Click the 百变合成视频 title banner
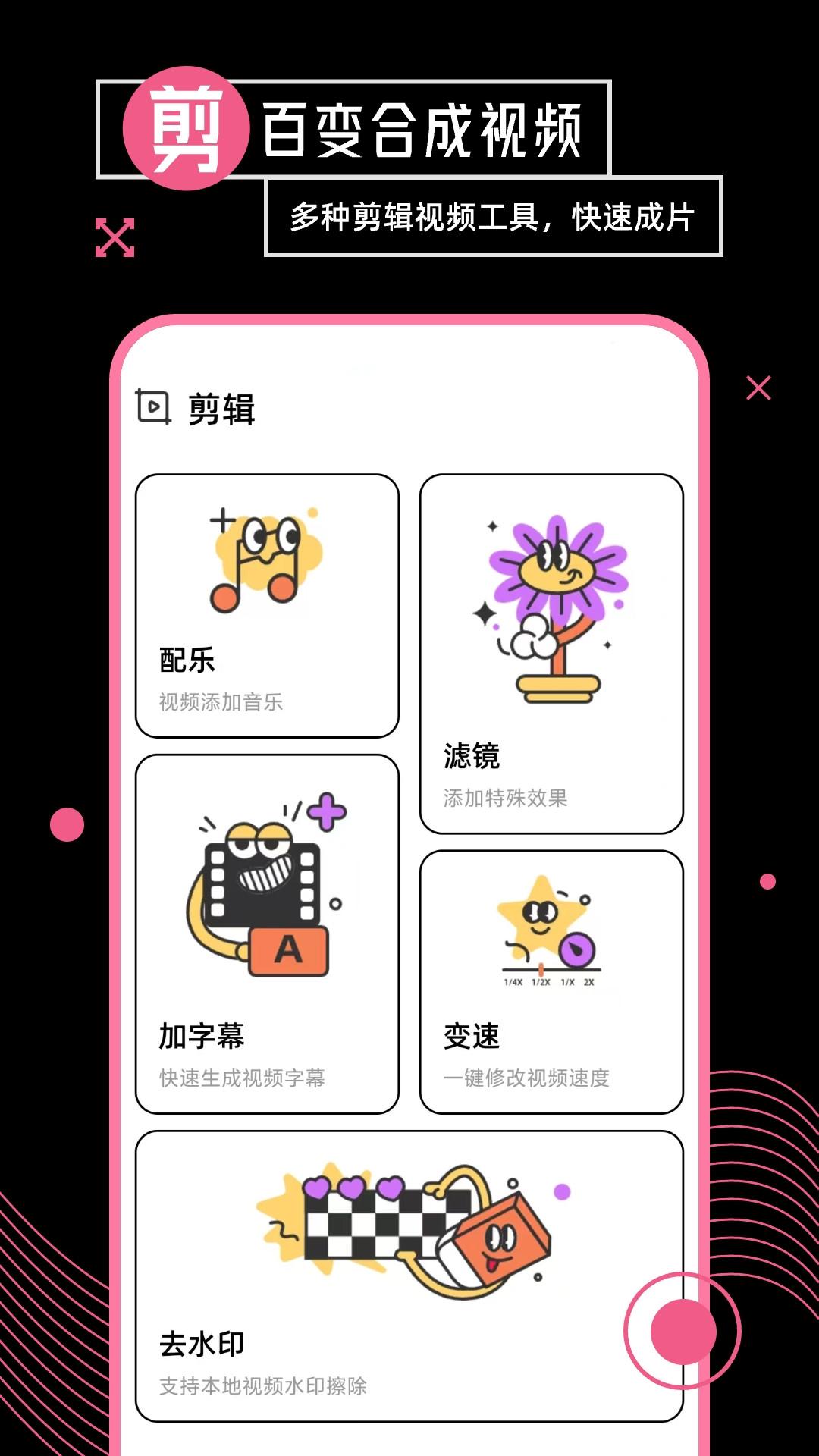This screenshot has width=819, height=1456. pyautogui.click(x=425, y=127)
